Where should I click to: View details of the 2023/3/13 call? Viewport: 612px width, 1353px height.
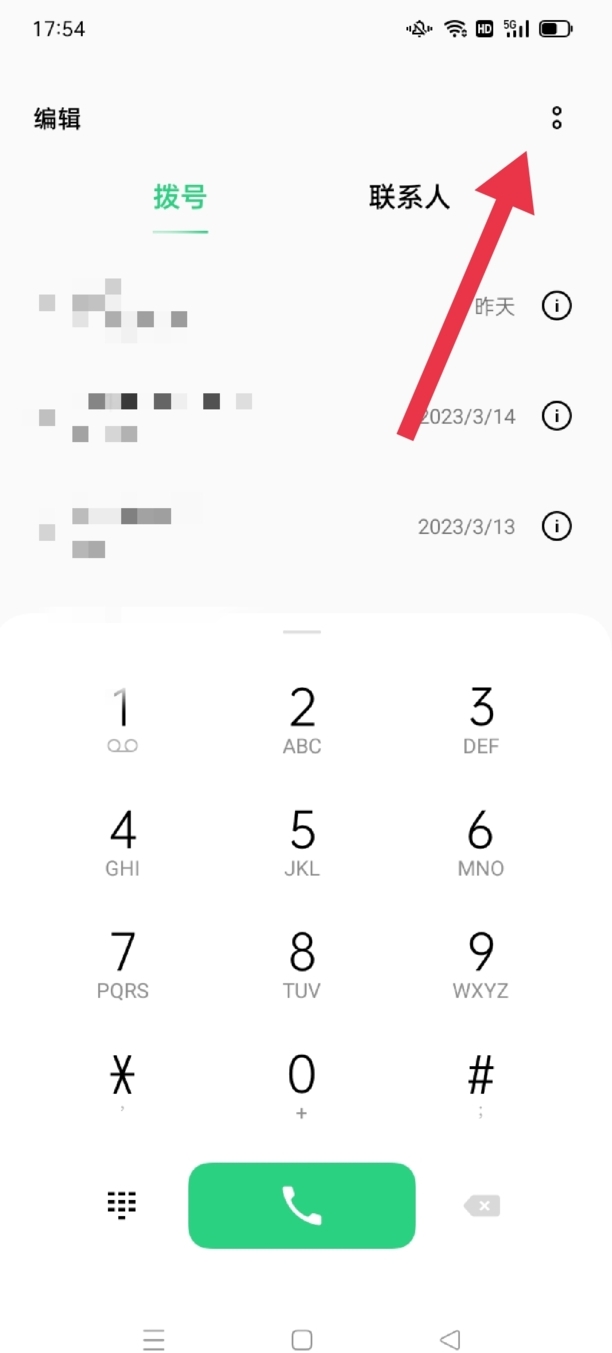point(556,526)
